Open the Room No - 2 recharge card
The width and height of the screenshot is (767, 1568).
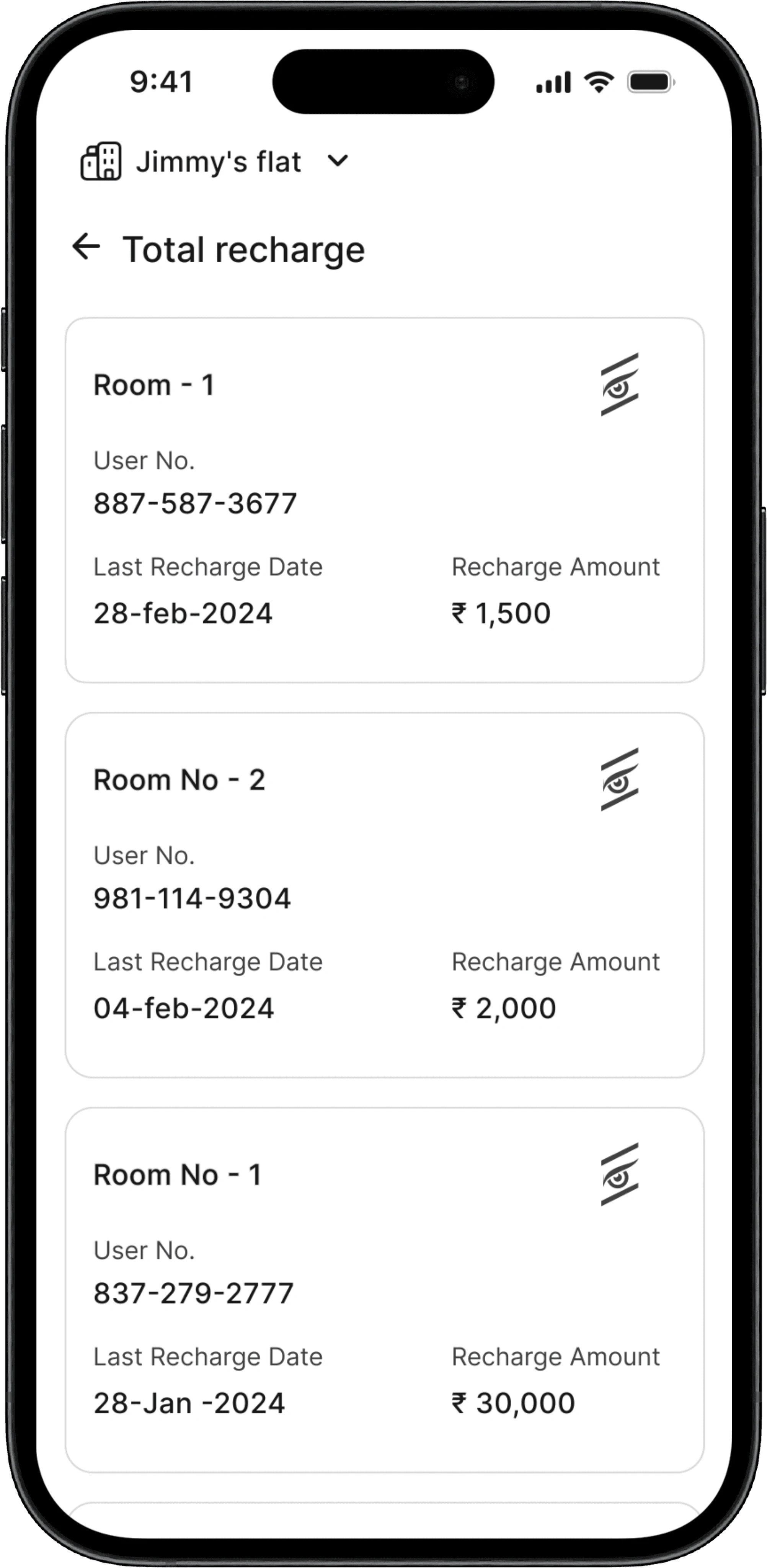coord(385,895)
